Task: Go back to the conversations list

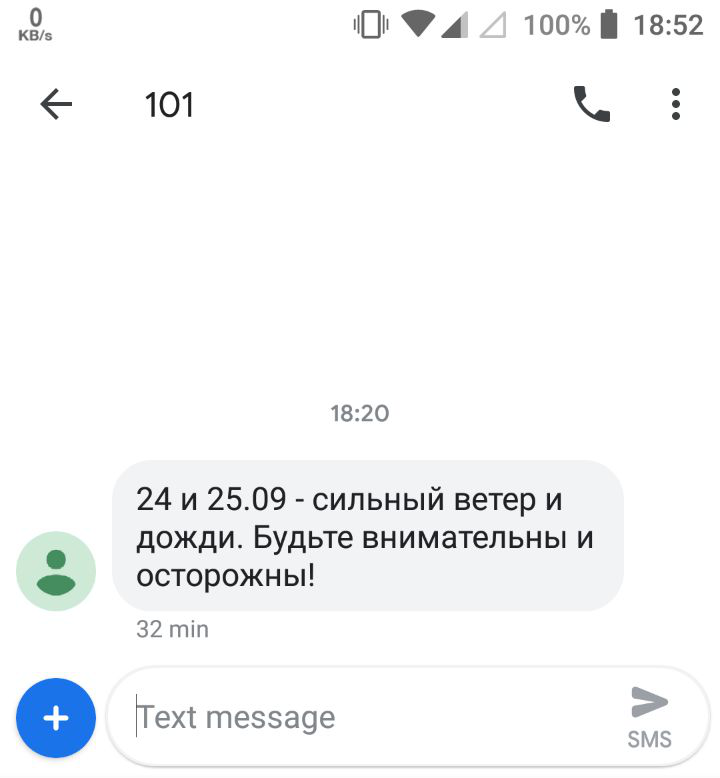Action: (x=56, y=104)
